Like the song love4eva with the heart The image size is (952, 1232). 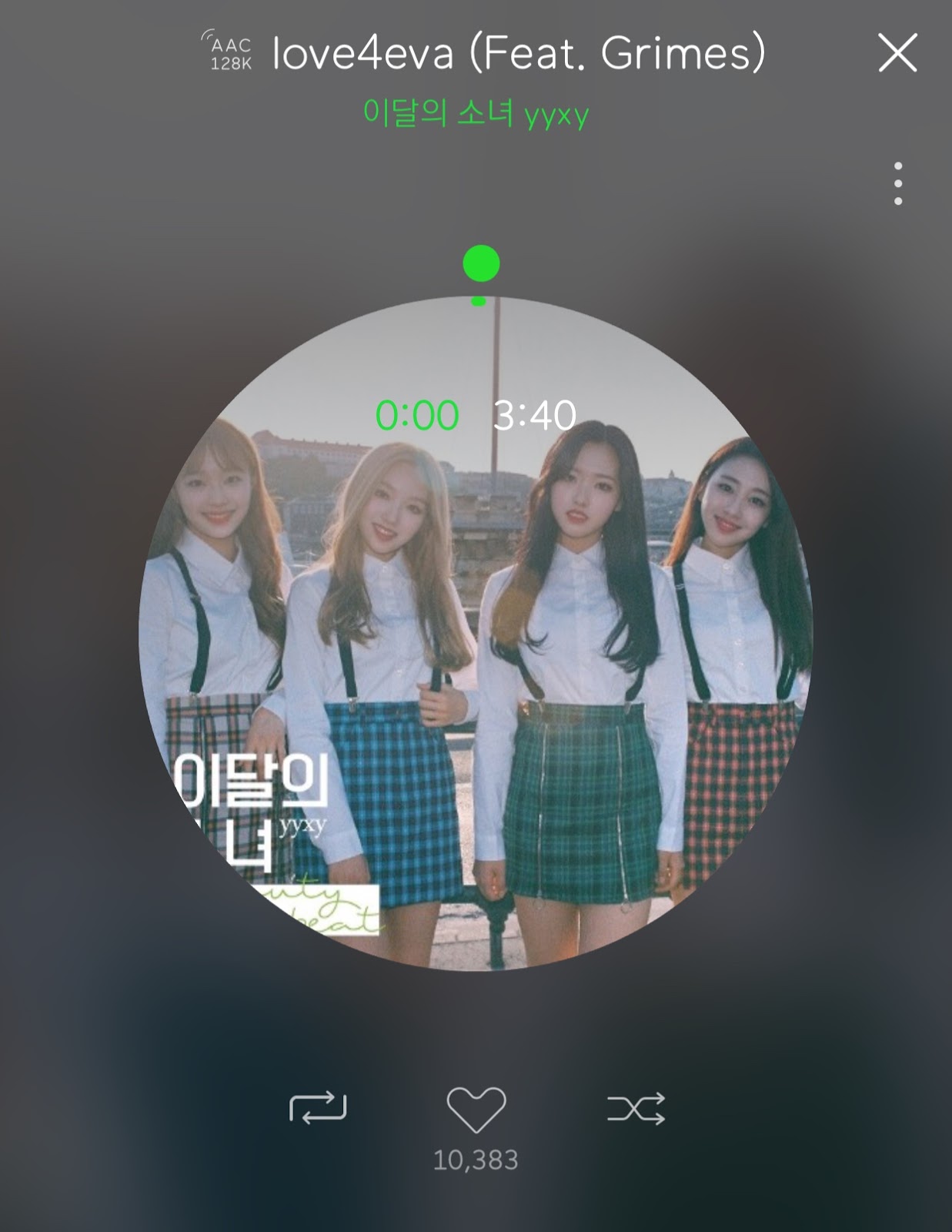[476, 1110]
